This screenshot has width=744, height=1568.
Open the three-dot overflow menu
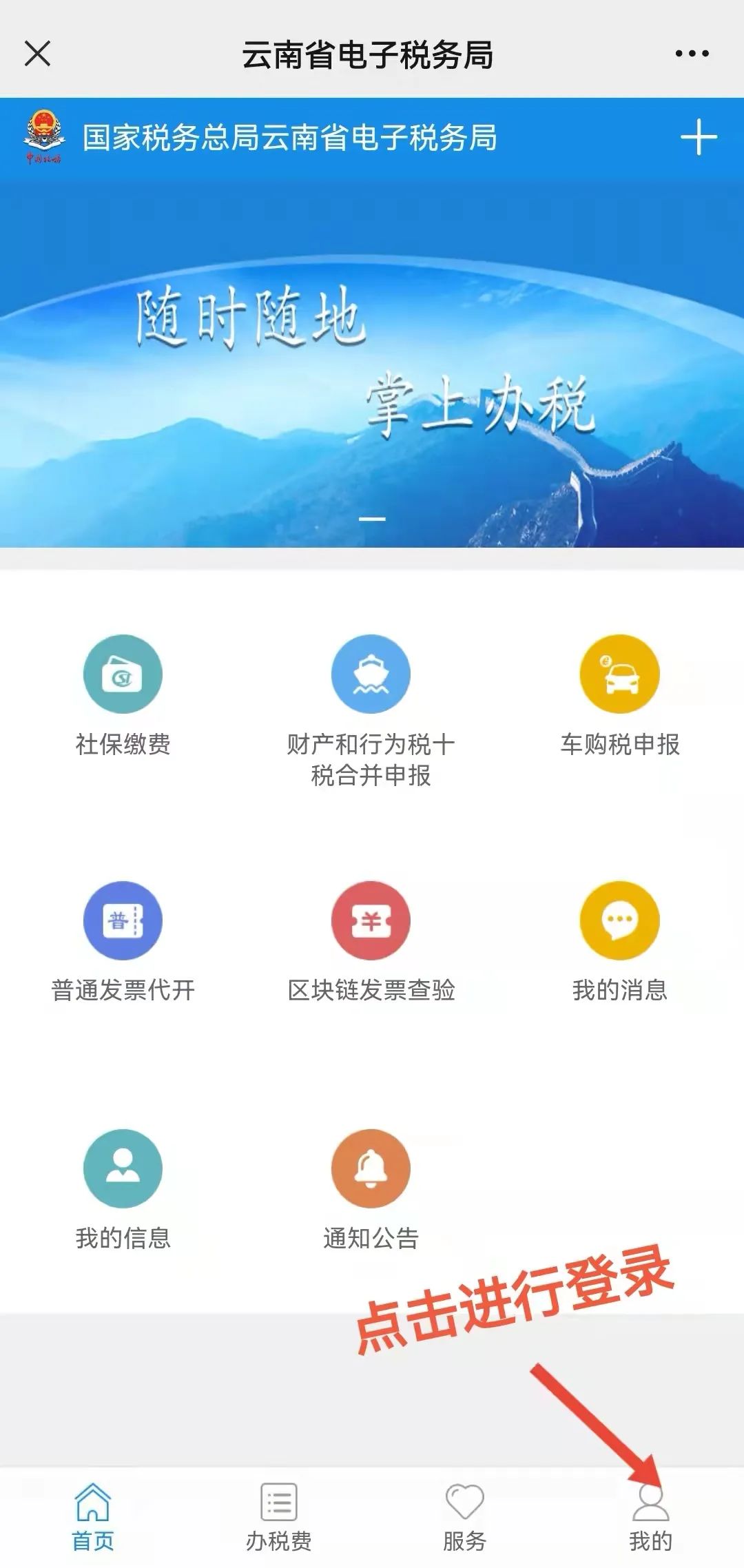[x=692, y=54]
